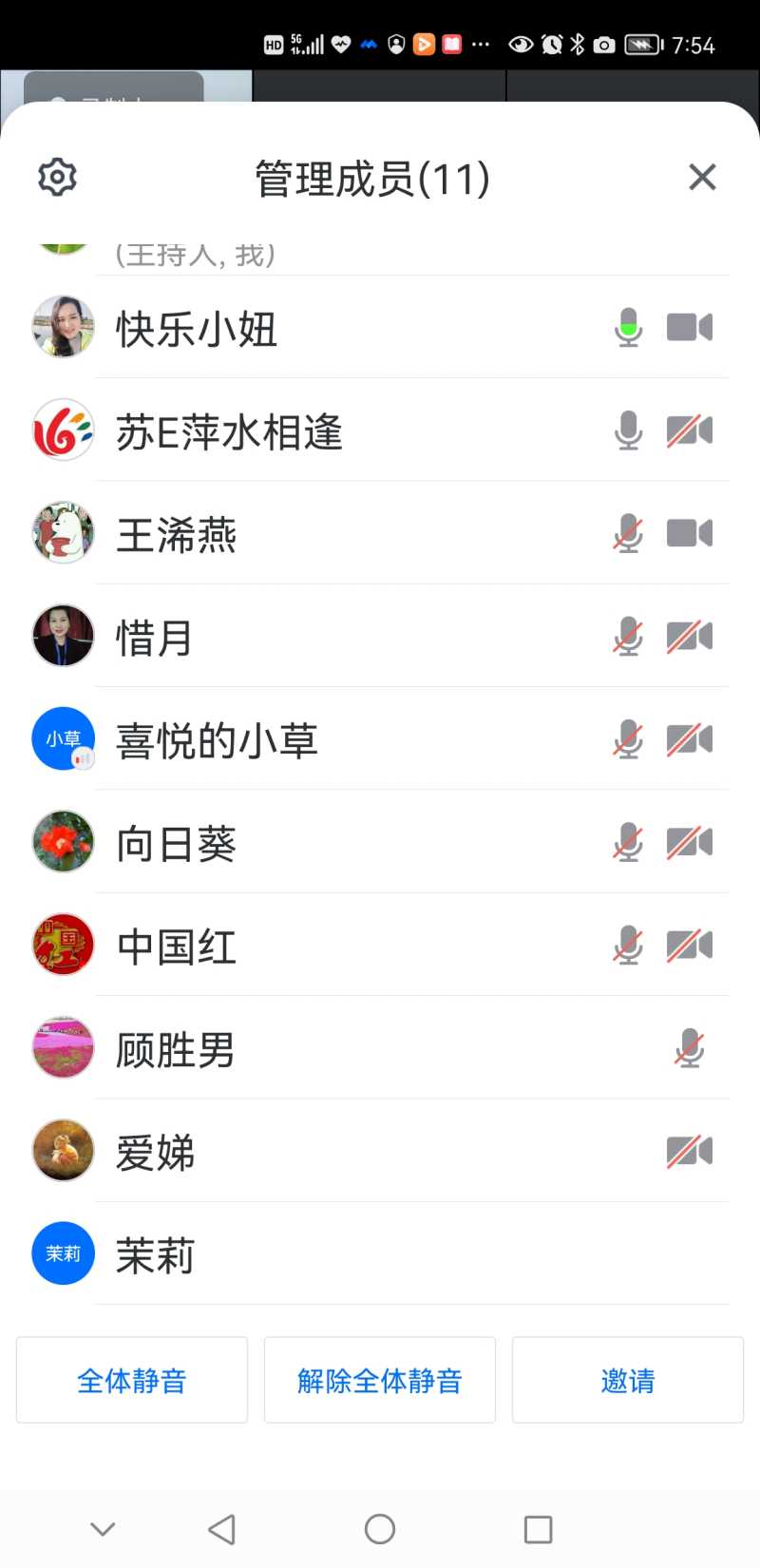Toggle 惜月's camera on

690,637
